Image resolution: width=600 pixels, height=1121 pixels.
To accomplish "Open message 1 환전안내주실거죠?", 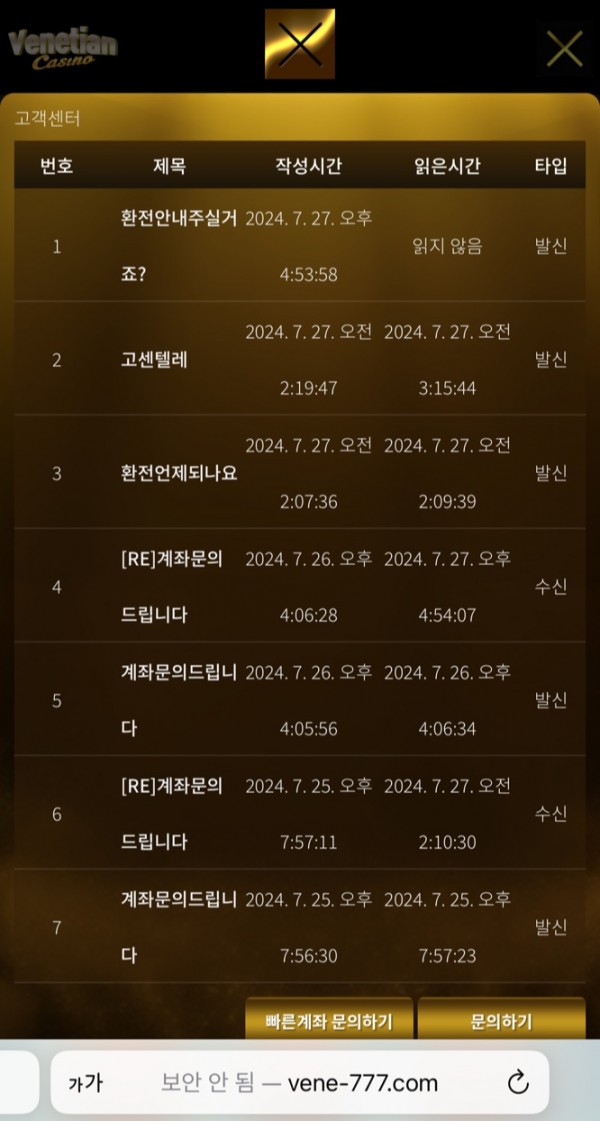I will [178, 246].
